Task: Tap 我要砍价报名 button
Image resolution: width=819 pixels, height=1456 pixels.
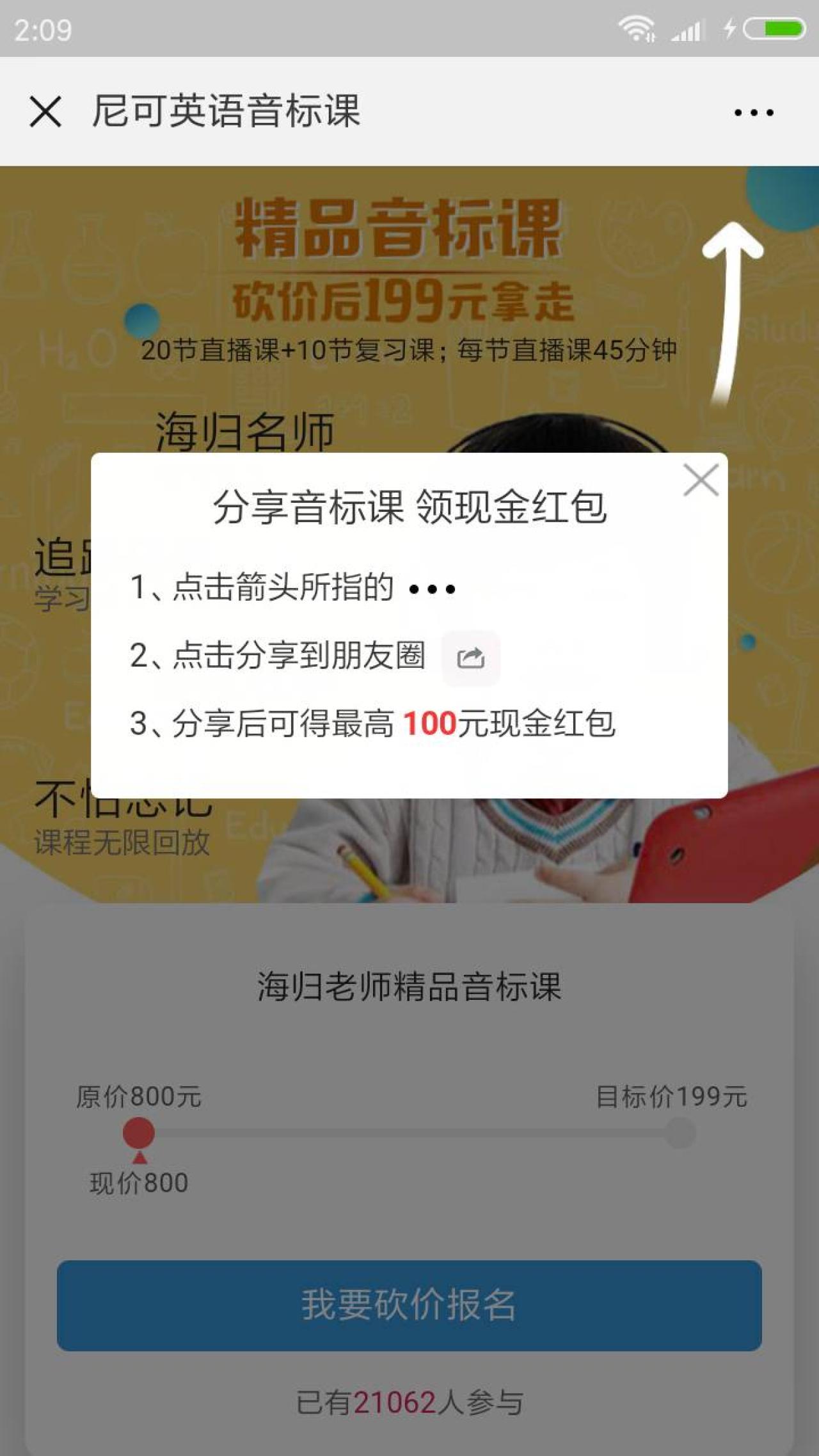Action: point(409,1306)
